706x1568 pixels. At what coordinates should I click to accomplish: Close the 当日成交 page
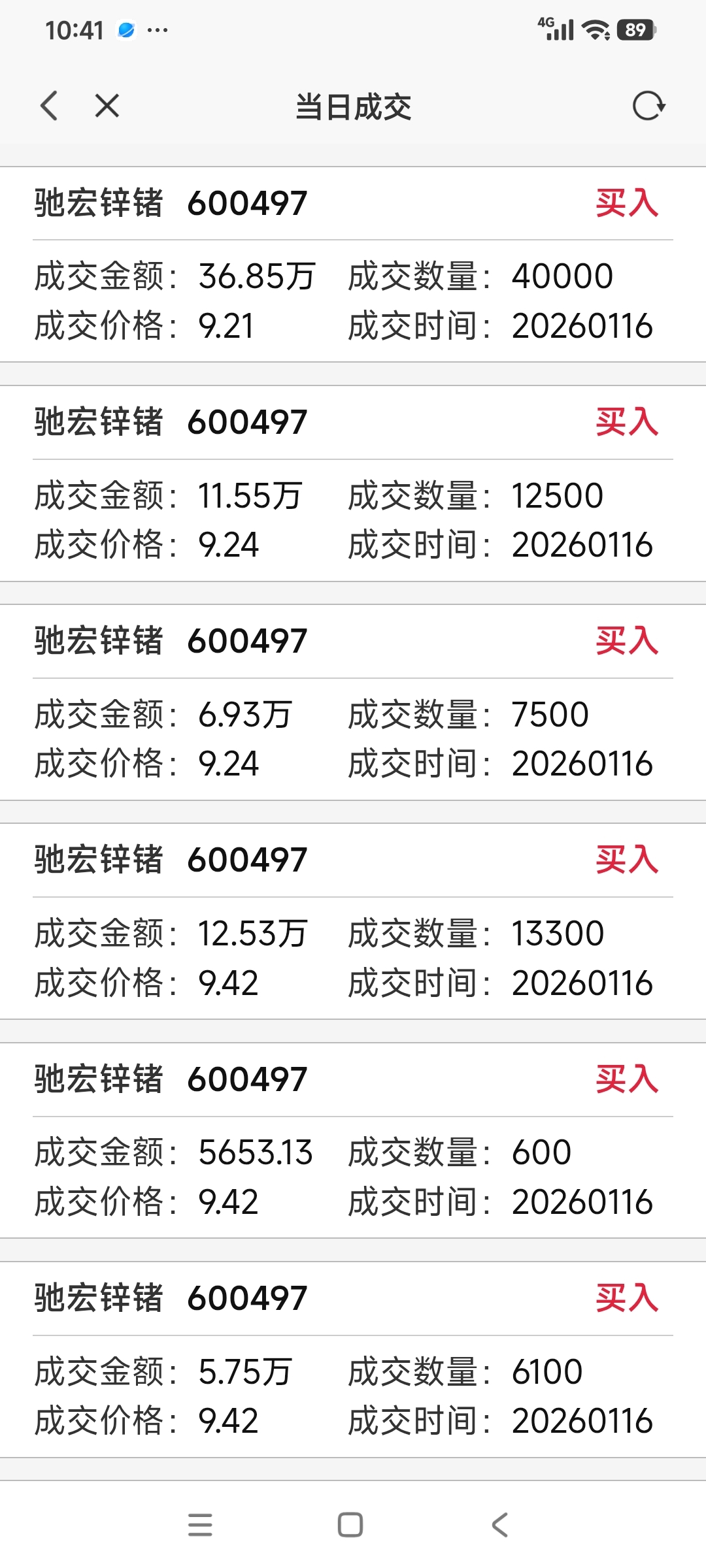[107, 106]
